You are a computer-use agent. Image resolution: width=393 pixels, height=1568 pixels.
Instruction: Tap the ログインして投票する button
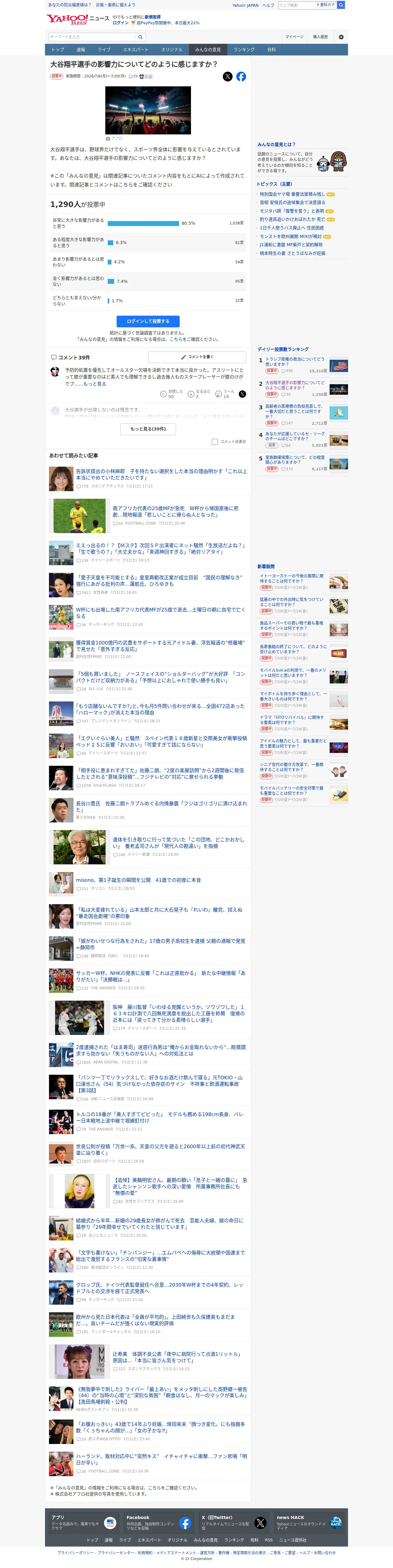tap(148, 321)
